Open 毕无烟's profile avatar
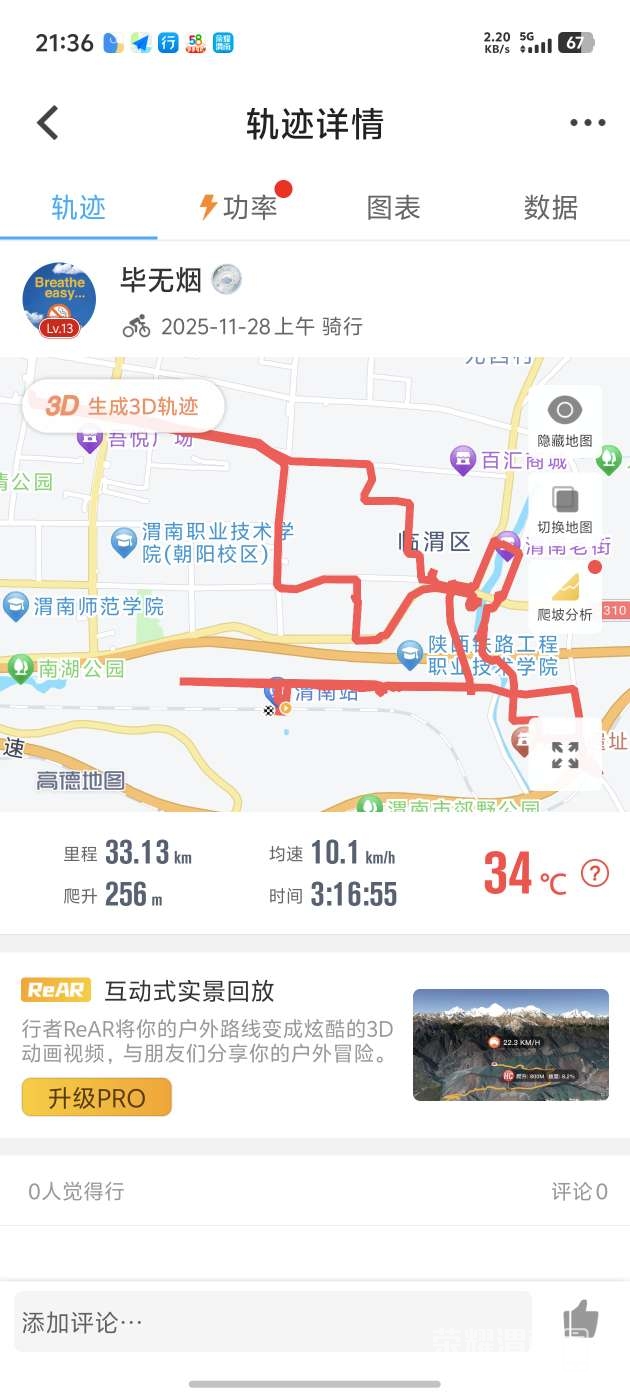Image resolution: width=630 pixels, height=1400 pixels. (59, 299)
